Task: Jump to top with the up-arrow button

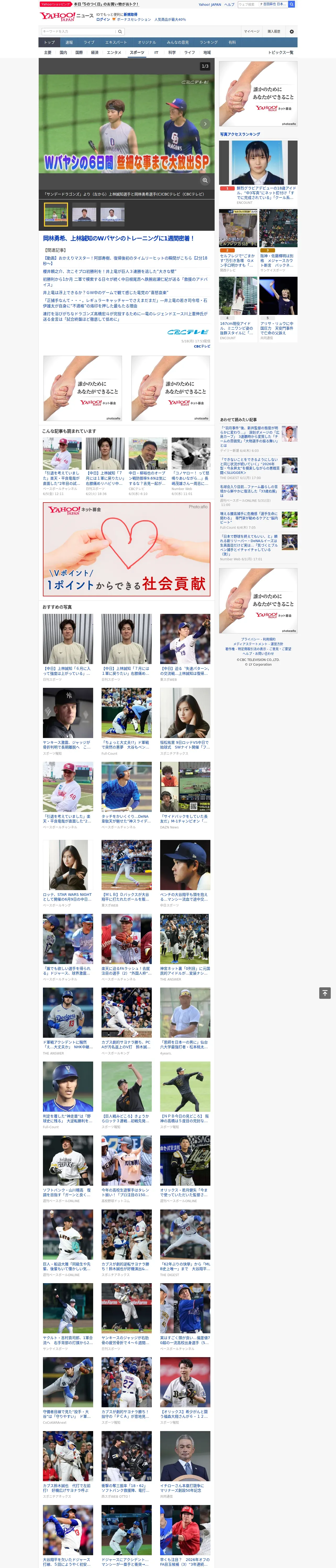Action: [325, 993]
